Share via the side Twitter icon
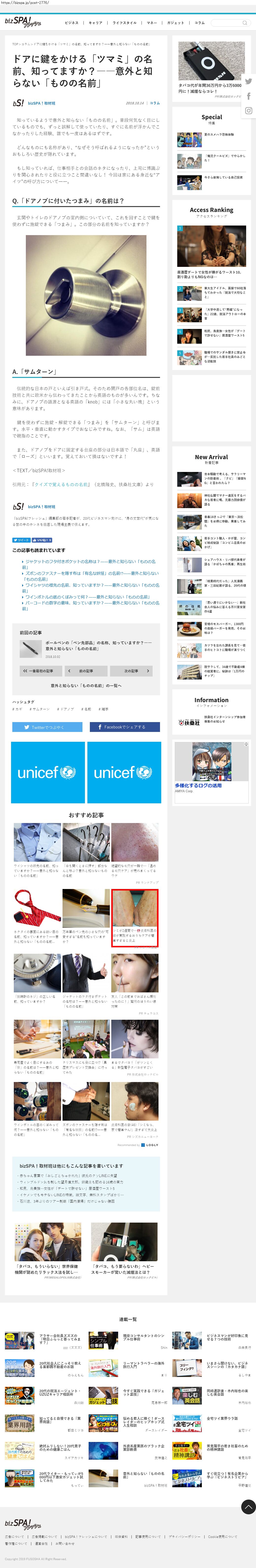The height and width of the screenshot is (1568, 256). tap(248, 81)
